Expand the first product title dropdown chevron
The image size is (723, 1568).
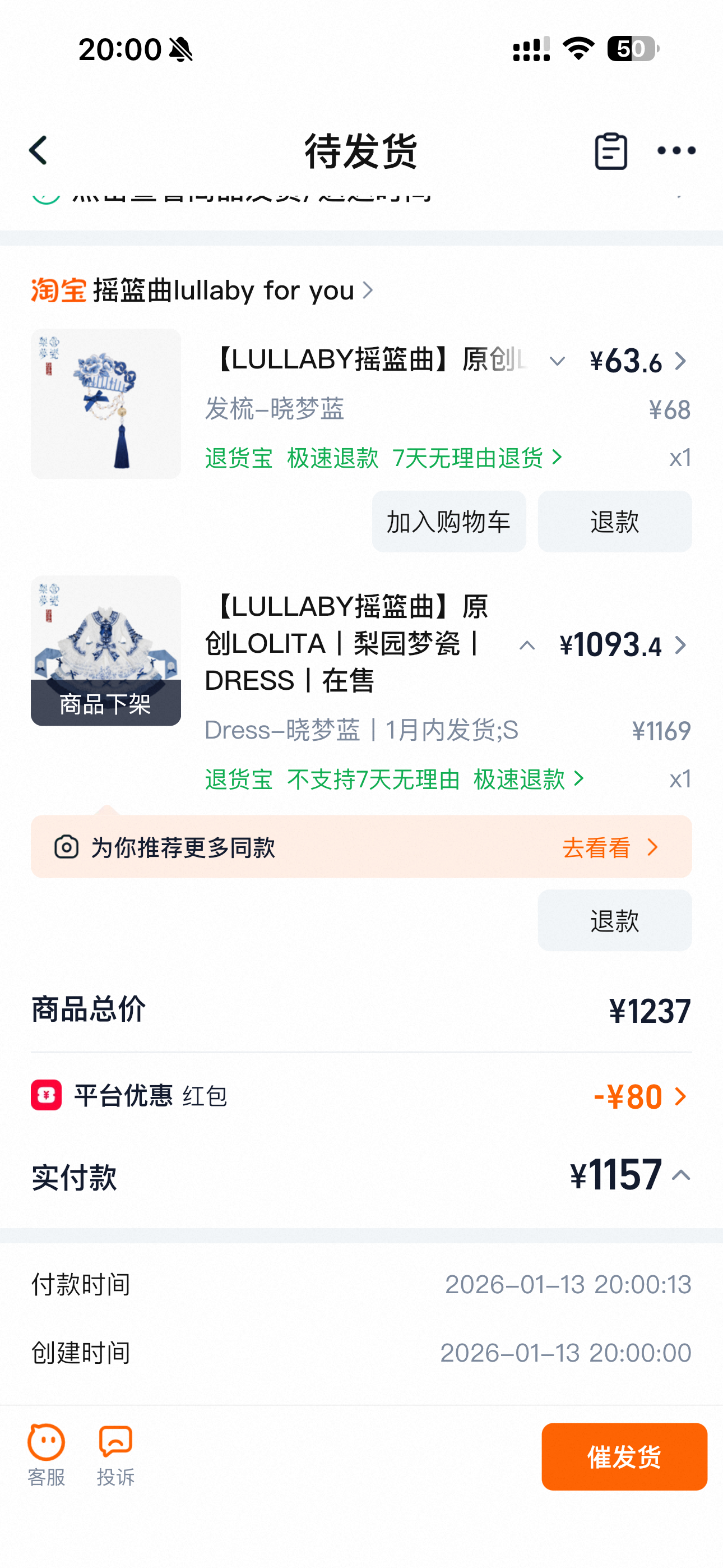(557, 362)
